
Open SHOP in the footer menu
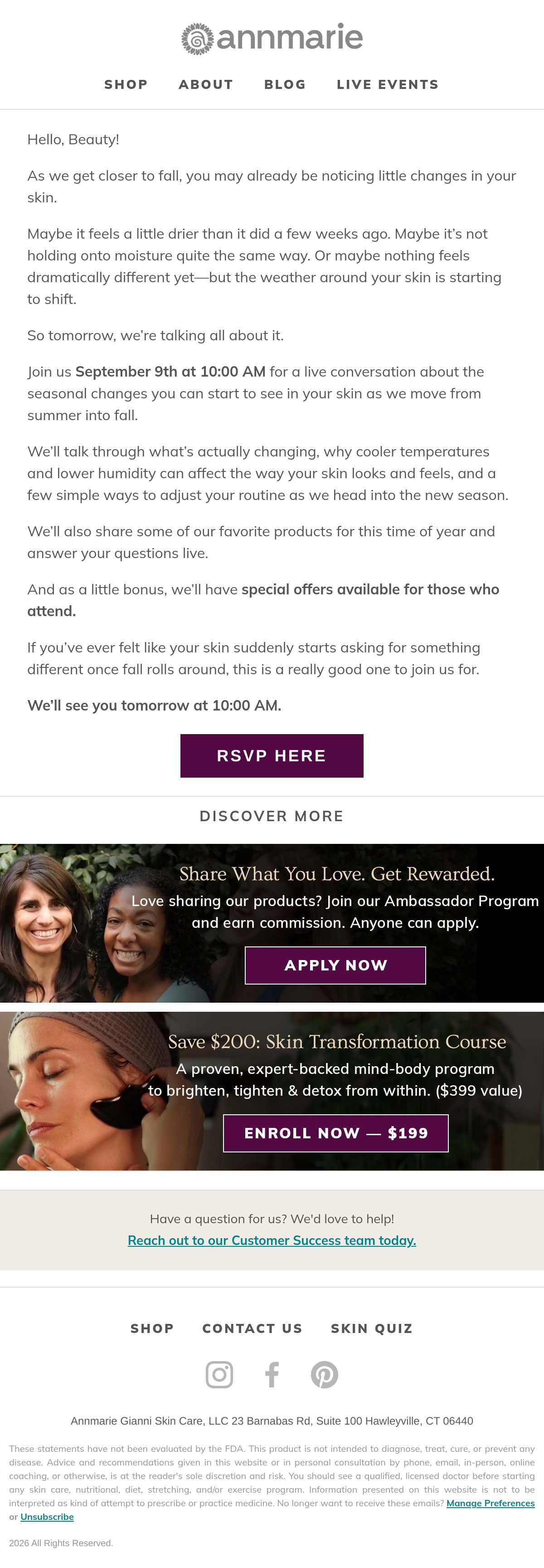pos(152,1328)
